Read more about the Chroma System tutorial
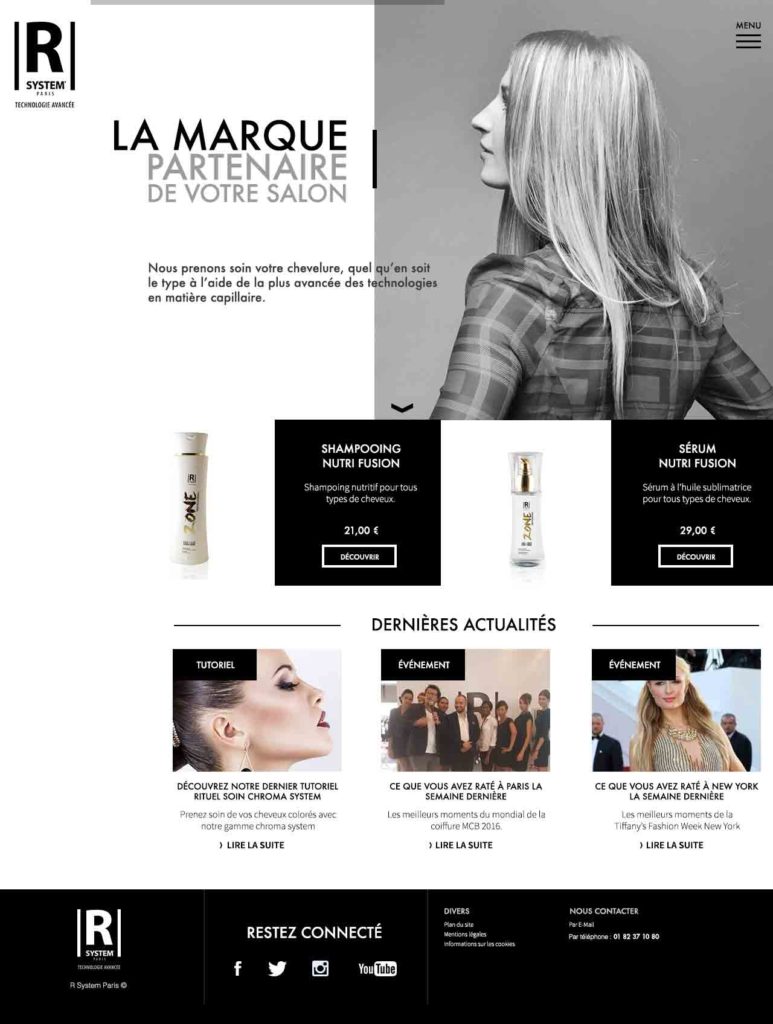Screen dimensions: 773x1024 click(252, 845)
